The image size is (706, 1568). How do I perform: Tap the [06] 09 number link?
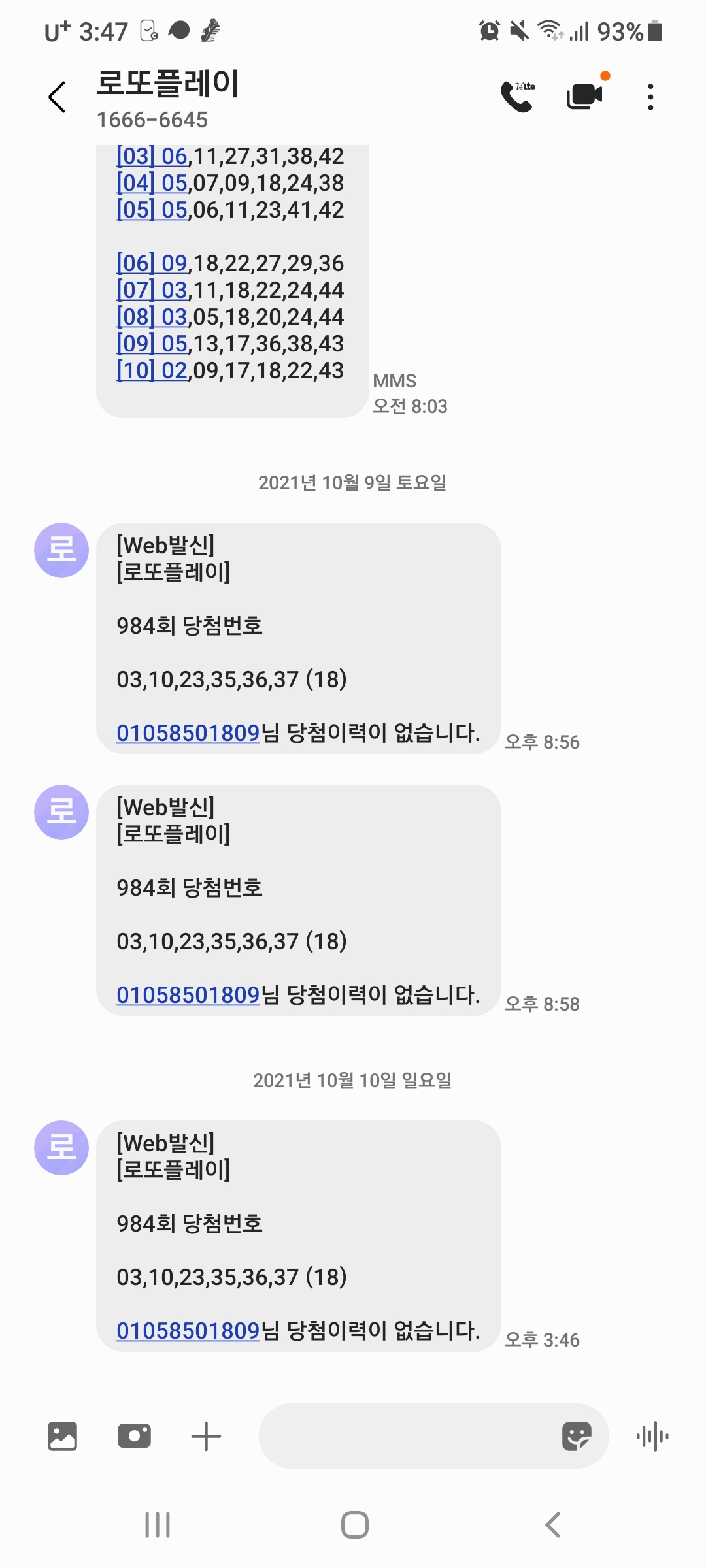pos(152,264)
